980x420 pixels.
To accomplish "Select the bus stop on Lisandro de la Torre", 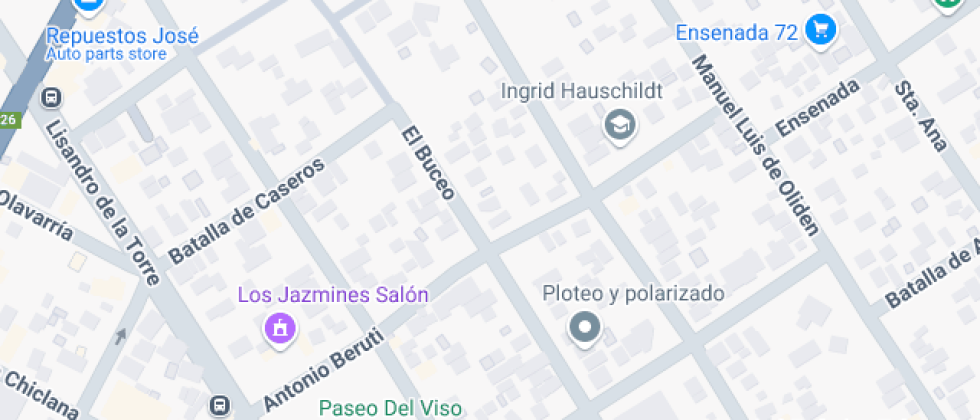I will pos(51,98).
